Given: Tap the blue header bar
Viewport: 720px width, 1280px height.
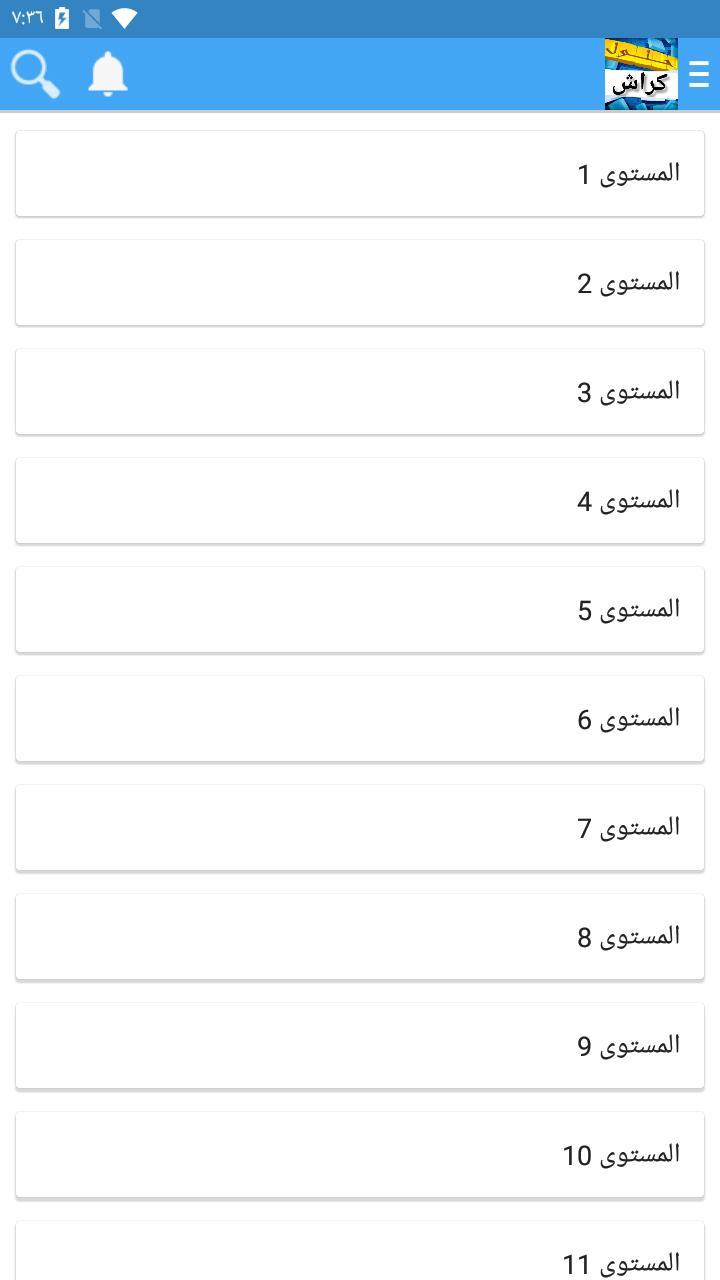Looking at the screenshot, I should pos(360,72).
